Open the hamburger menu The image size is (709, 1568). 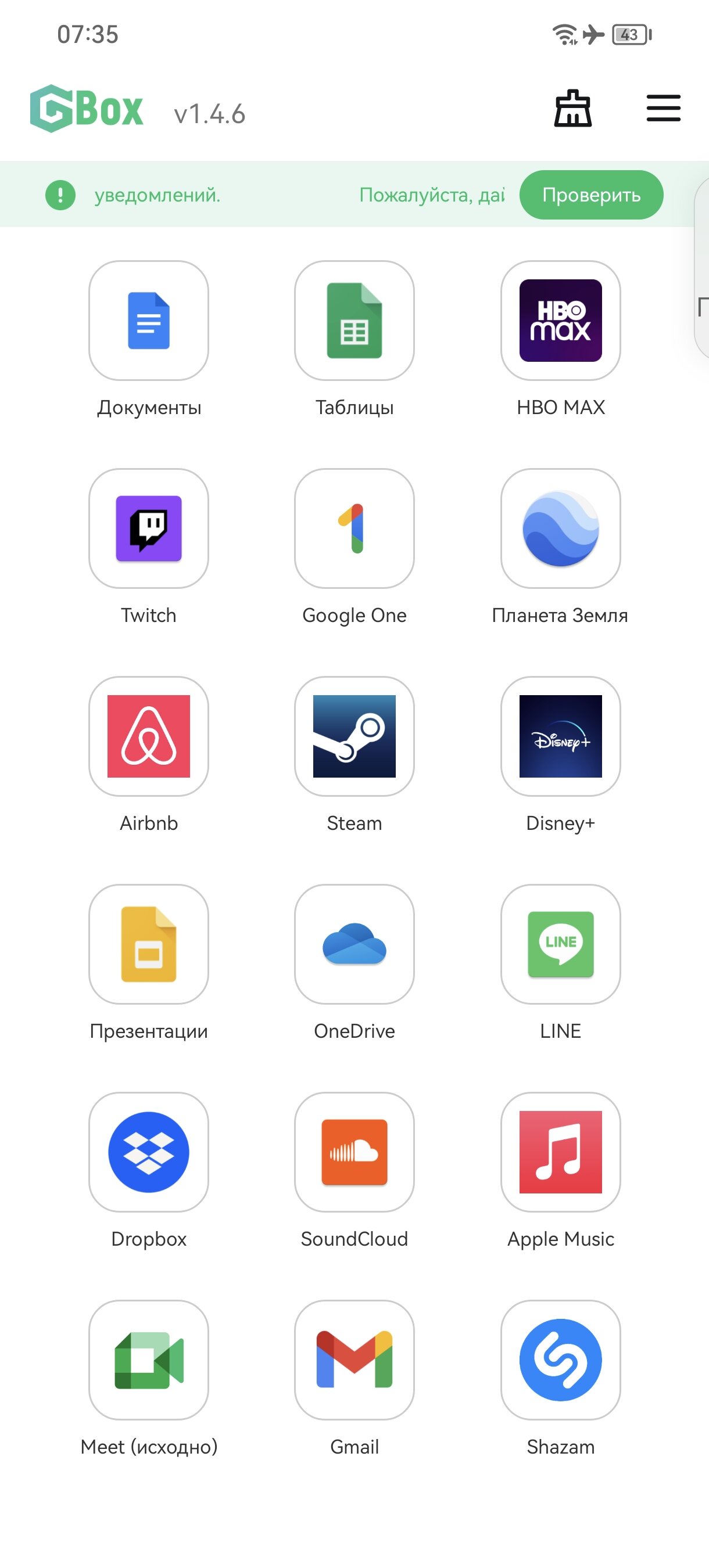pos(663,109)
